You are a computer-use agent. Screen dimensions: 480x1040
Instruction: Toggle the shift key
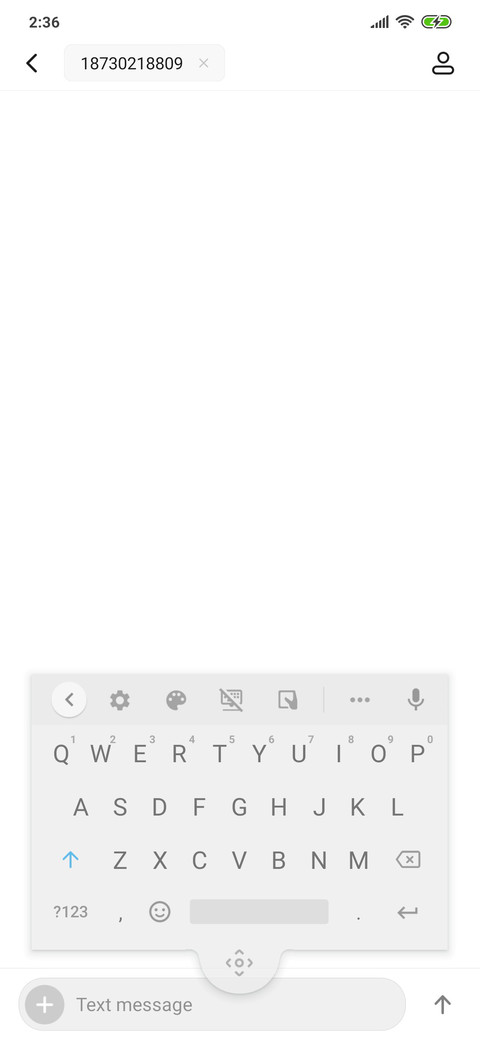pos(70,860)
